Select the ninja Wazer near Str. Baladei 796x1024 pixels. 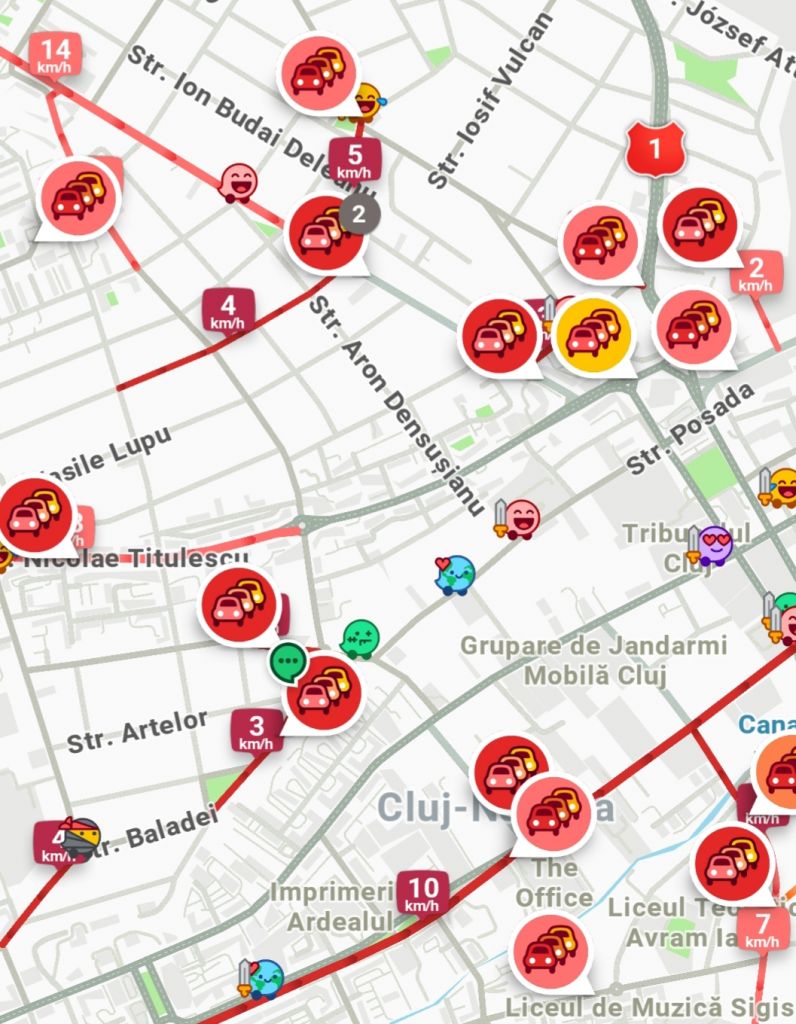[80, 838]
